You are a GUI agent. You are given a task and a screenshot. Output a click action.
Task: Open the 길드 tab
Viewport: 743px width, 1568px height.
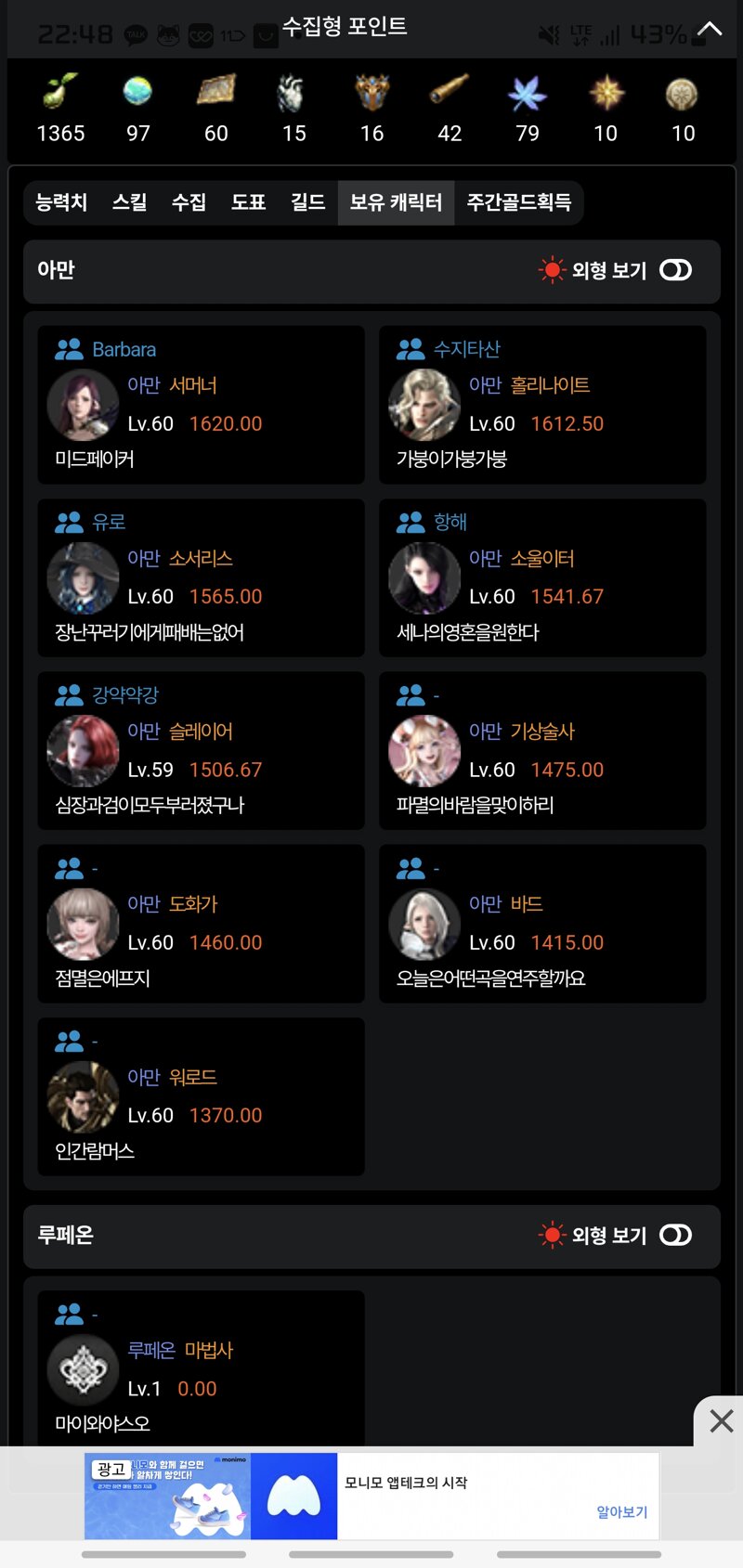pos(307,202)
